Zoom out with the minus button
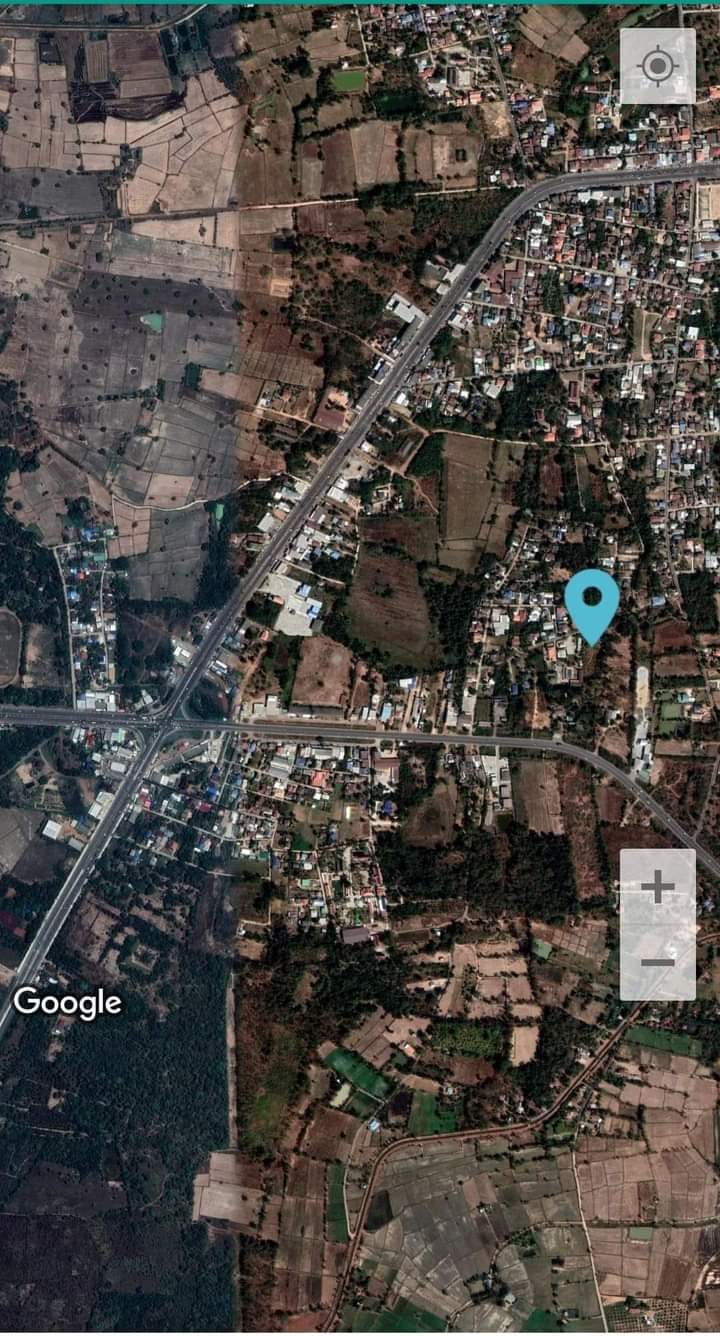This screenshot has height=1336, width=720. click(657, 963)
